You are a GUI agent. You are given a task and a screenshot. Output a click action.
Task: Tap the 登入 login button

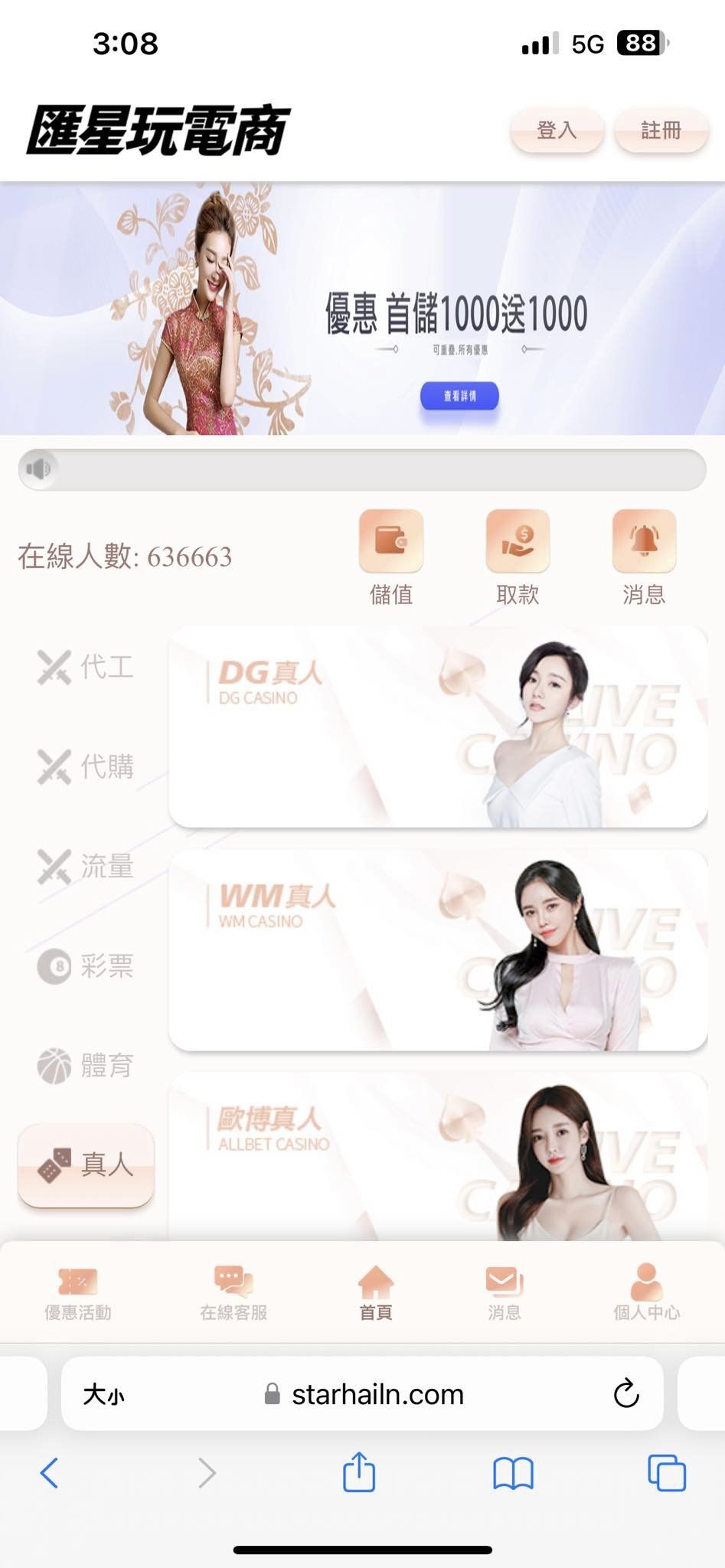[x=557, y=131]
